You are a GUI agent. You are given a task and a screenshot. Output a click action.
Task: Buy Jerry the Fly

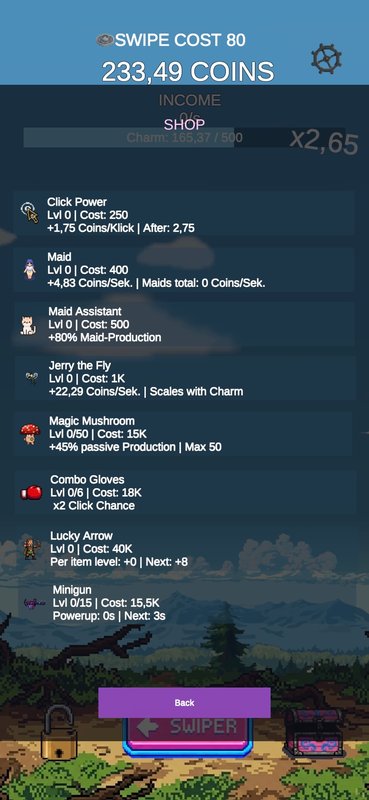coord(184,379)
